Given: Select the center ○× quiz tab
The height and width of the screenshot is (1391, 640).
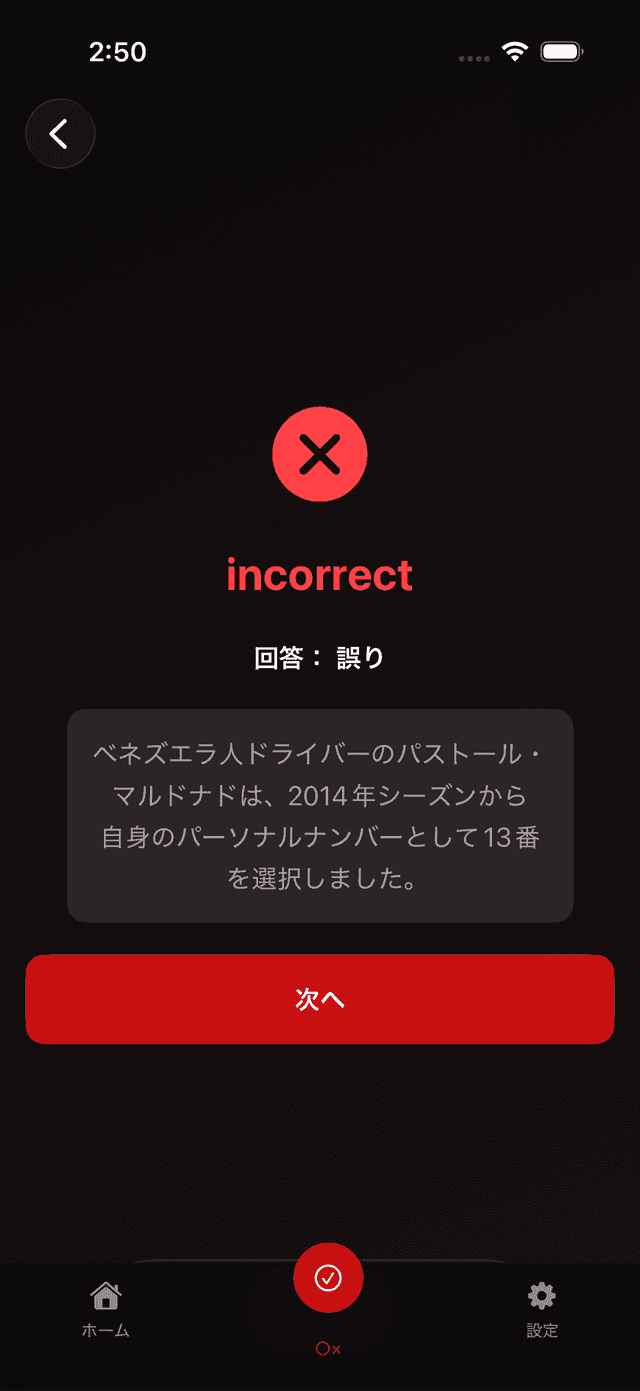Looking at the screenshot, I should 328,1280.
